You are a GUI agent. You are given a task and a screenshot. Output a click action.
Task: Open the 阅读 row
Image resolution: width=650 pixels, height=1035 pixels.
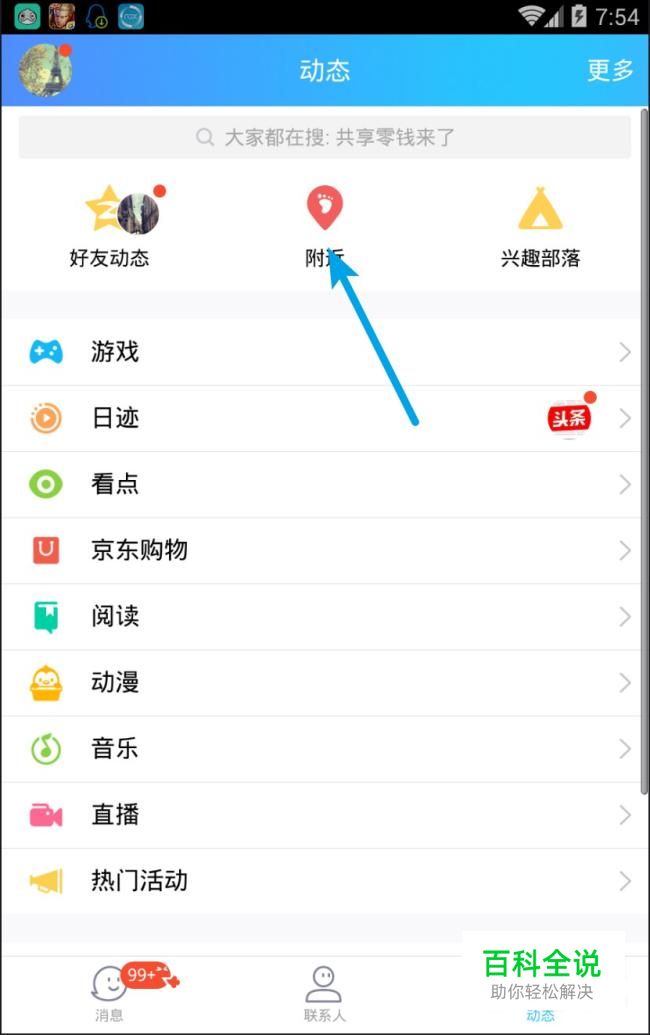tap(325, 616)
